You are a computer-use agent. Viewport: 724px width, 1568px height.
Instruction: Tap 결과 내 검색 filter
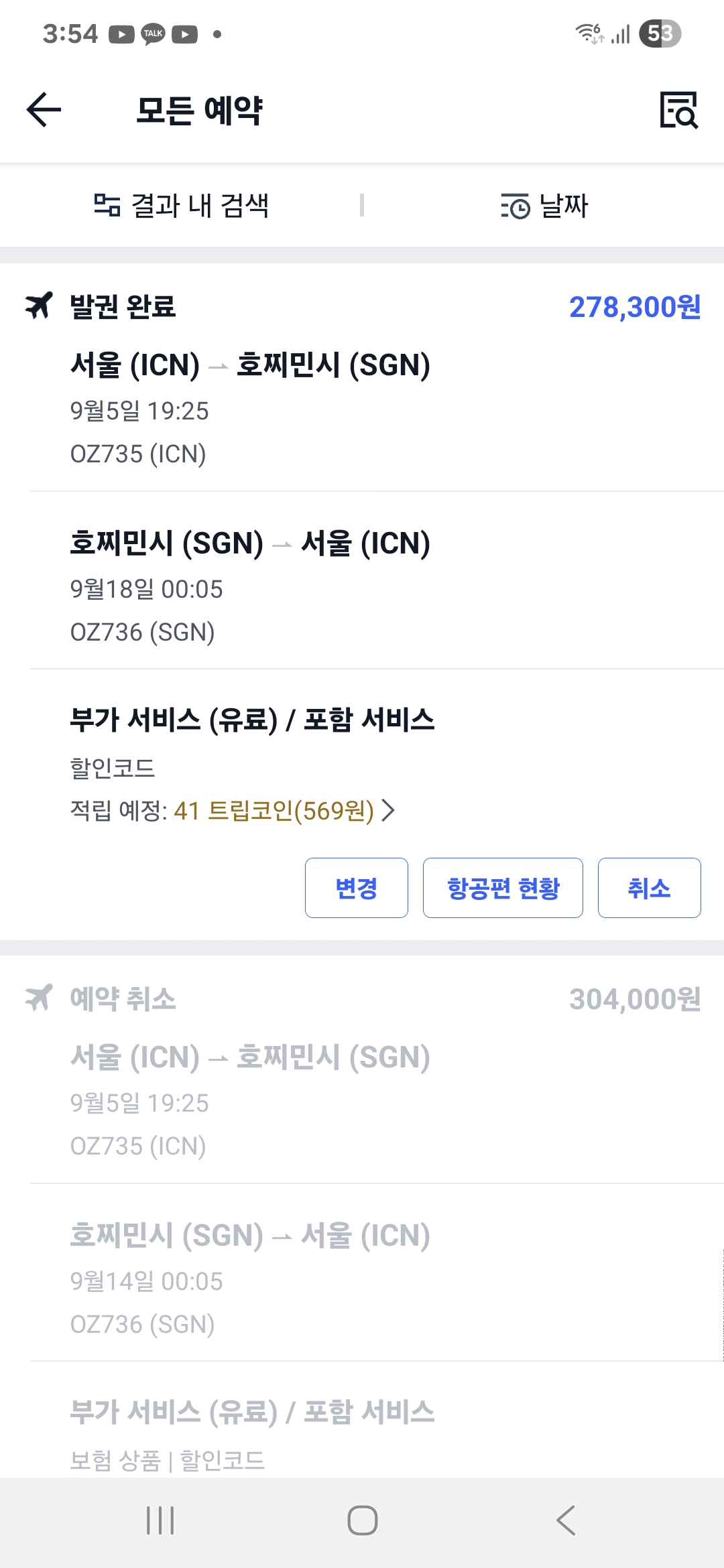click(x=181, y=206)
